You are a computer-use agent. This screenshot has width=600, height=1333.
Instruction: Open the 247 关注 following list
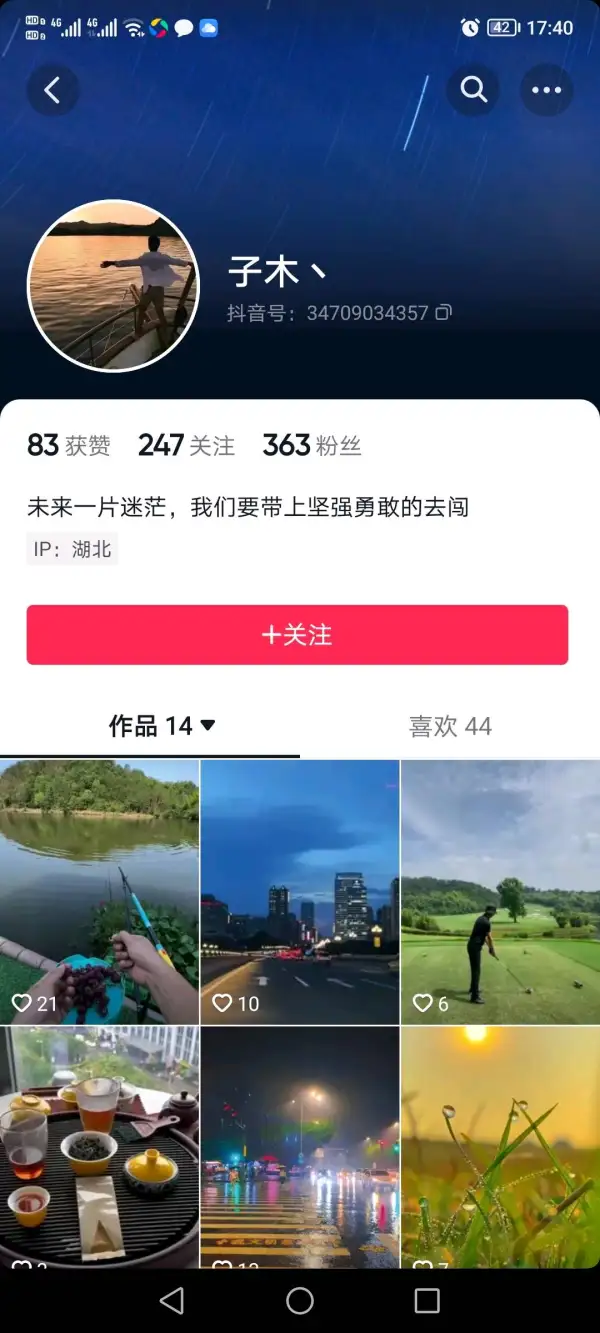point(187,445)
